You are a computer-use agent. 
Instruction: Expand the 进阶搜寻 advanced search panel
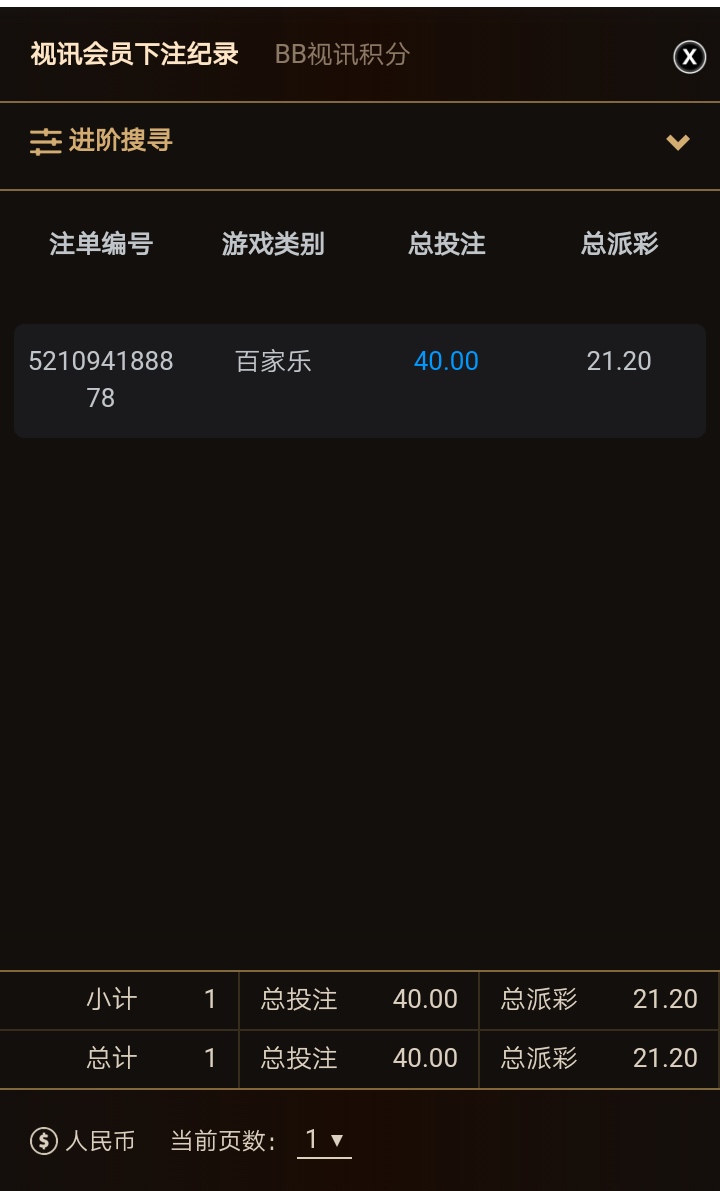[x=678, y=142]
